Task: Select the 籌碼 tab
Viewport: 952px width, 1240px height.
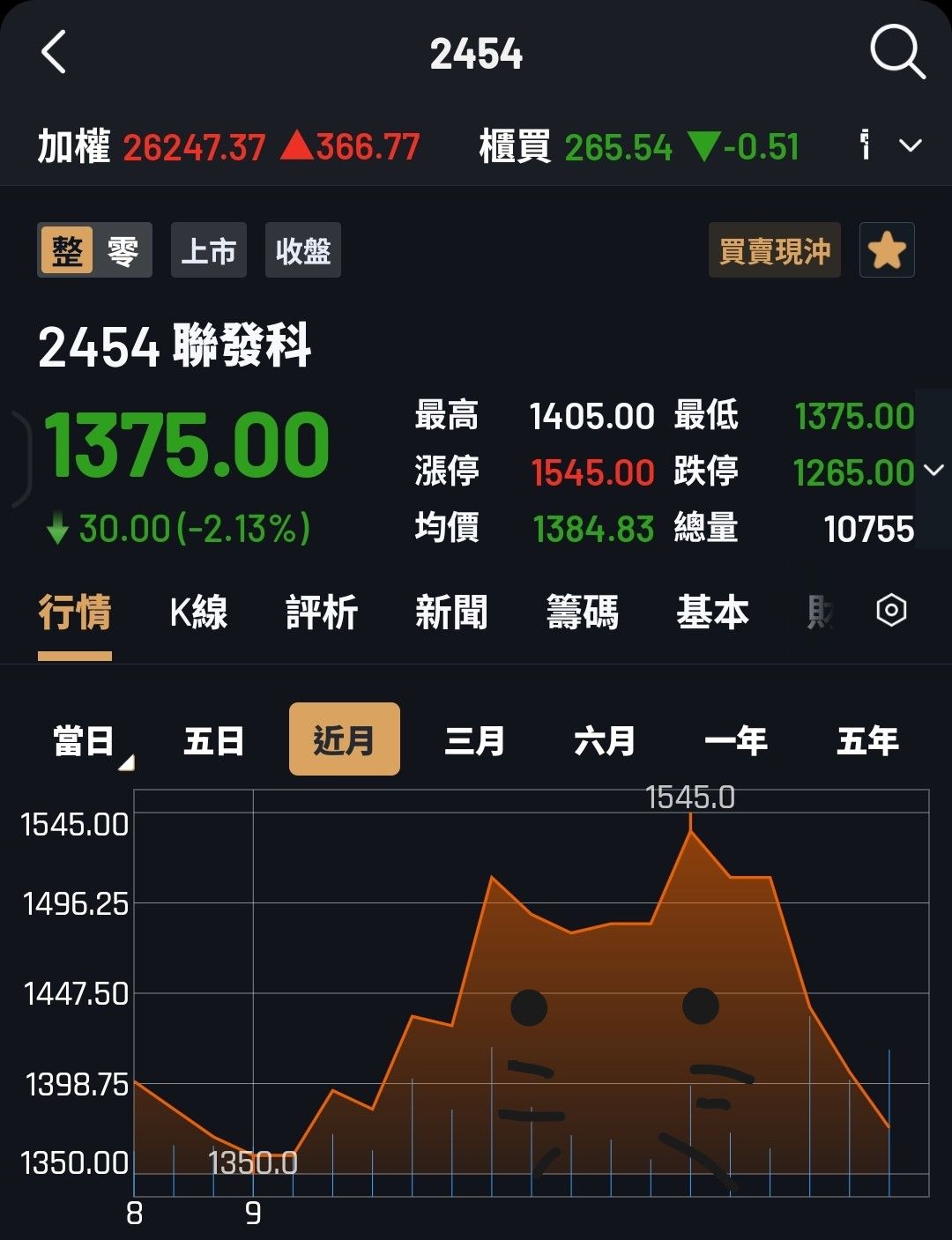Action: [x=582, y=613]
